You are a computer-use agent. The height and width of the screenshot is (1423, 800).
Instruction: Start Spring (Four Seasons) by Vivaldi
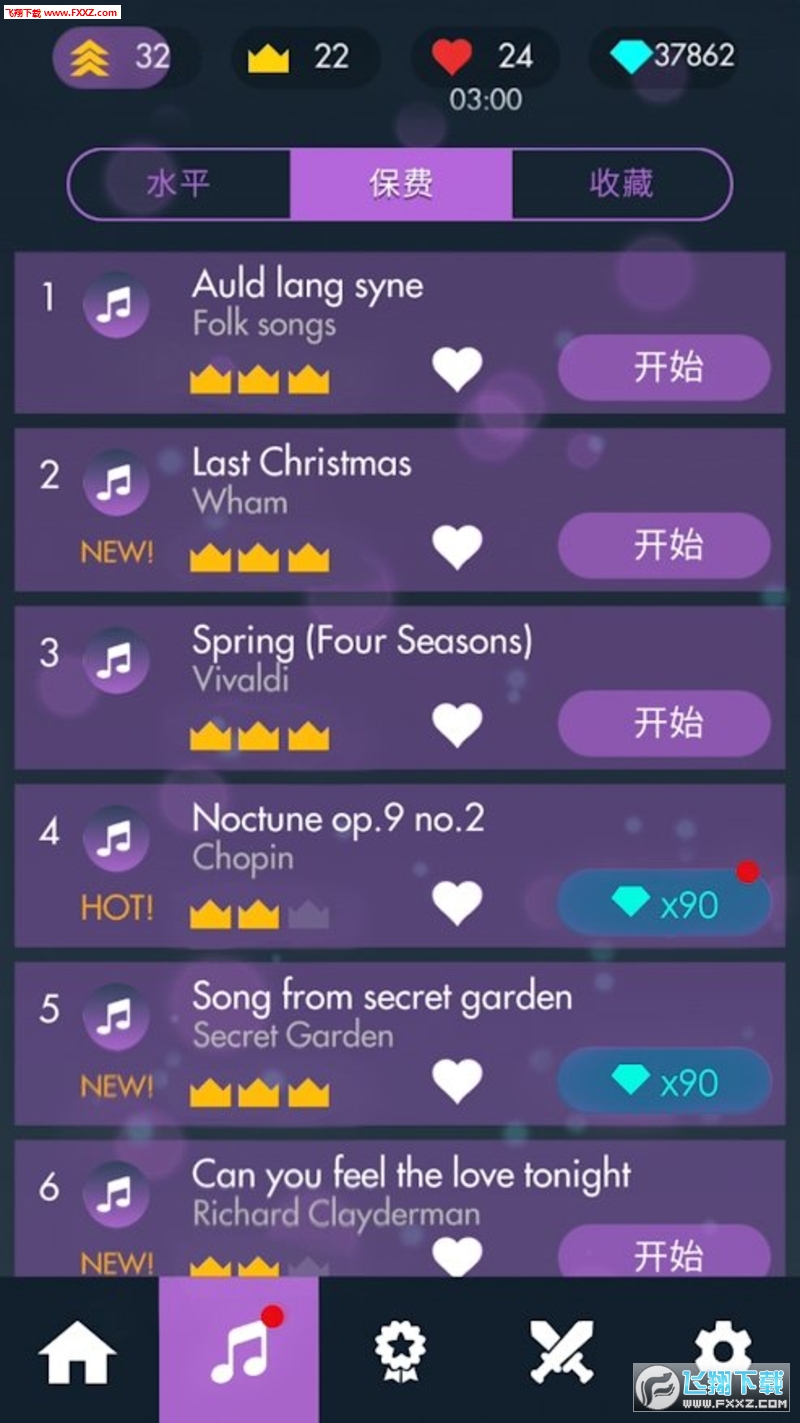(x=664, y=723)
